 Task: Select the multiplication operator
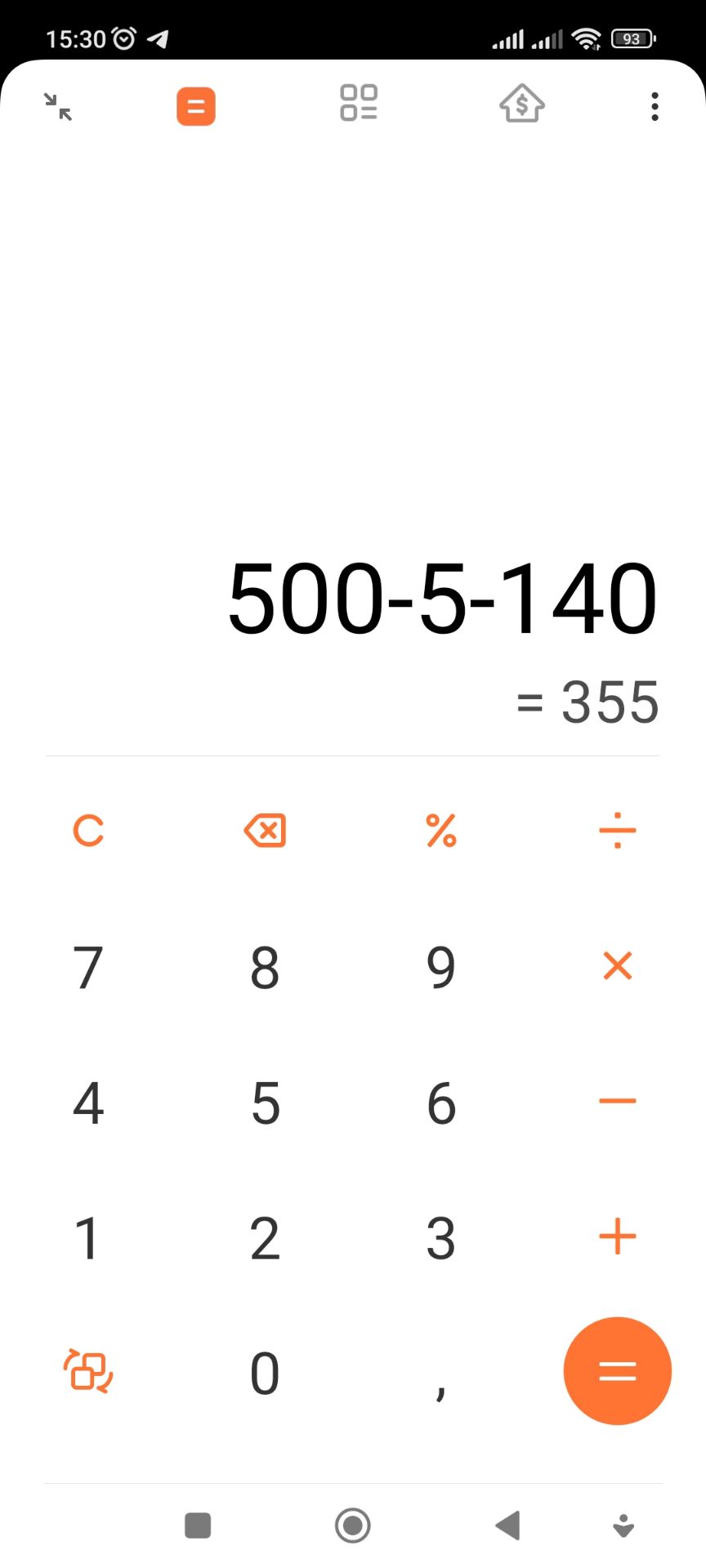(x=618, y=965)
